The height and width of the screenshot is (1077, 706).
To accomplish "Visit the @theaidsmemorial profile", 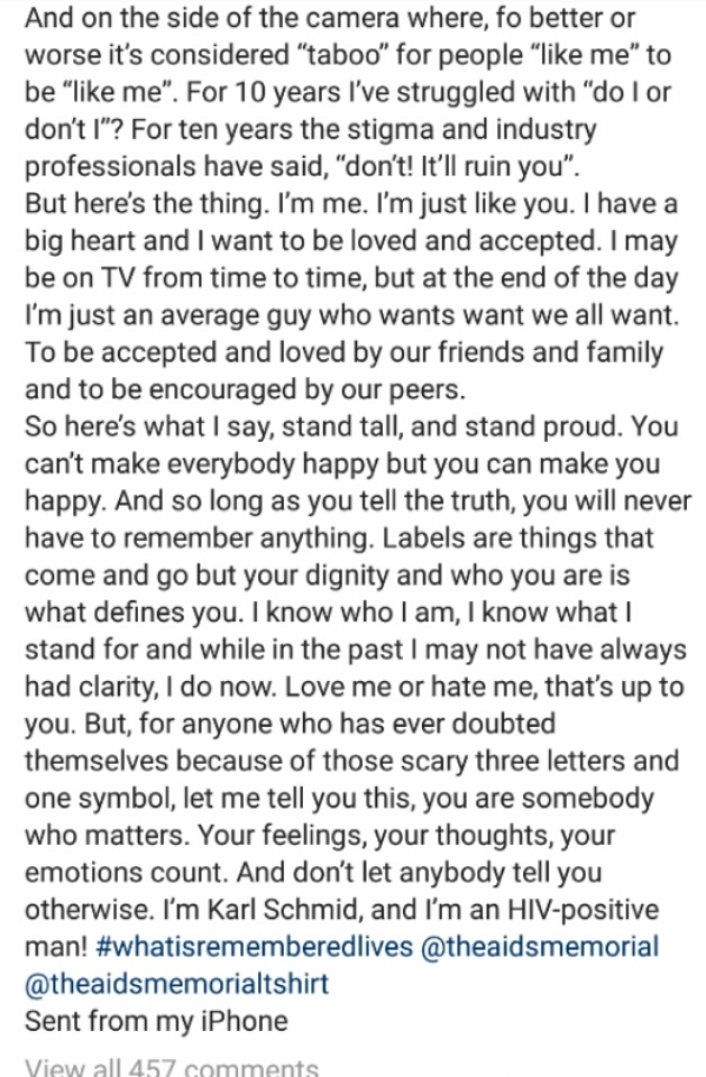I will click(542, 946).
